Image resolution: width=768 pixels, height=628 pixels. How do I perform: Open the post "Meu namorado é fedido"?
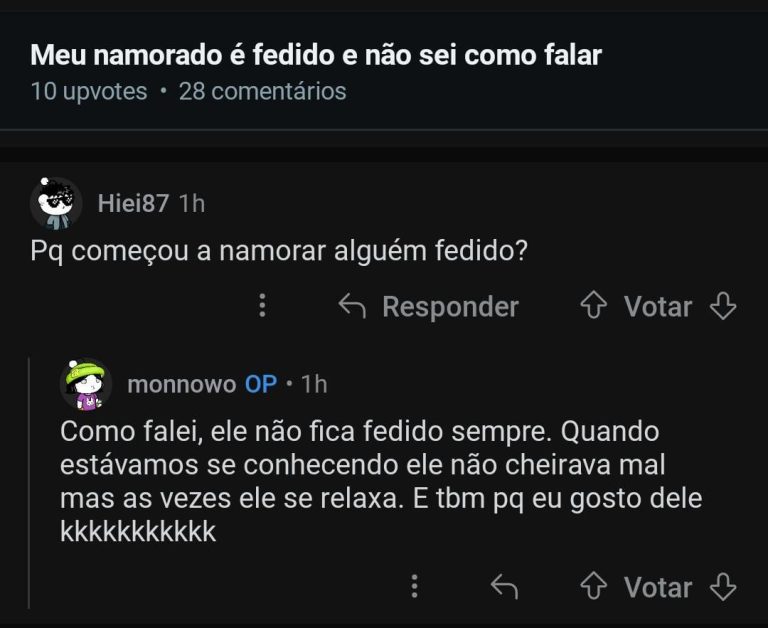point(316,56)
